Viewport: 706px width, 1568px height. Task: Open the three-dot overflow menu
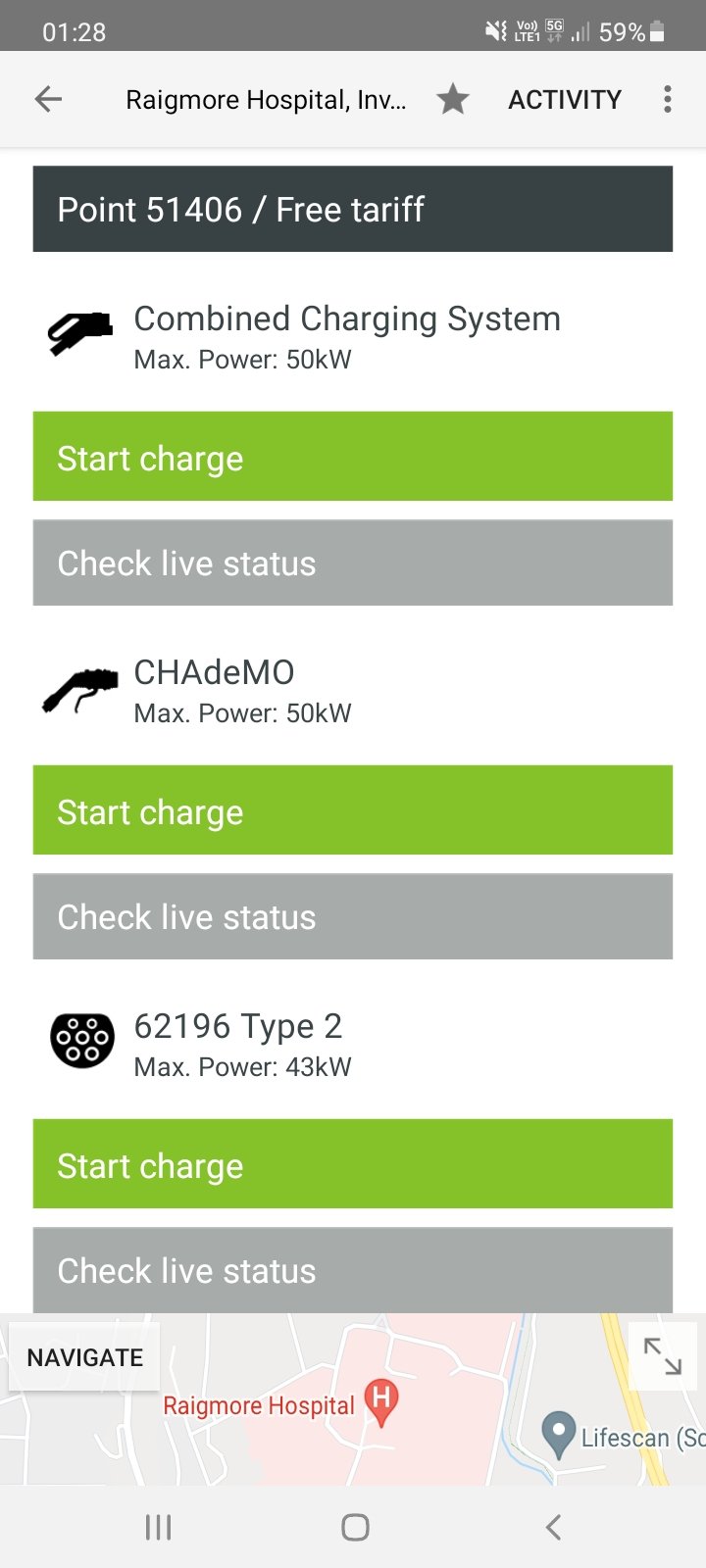click(x=668, y=99)
